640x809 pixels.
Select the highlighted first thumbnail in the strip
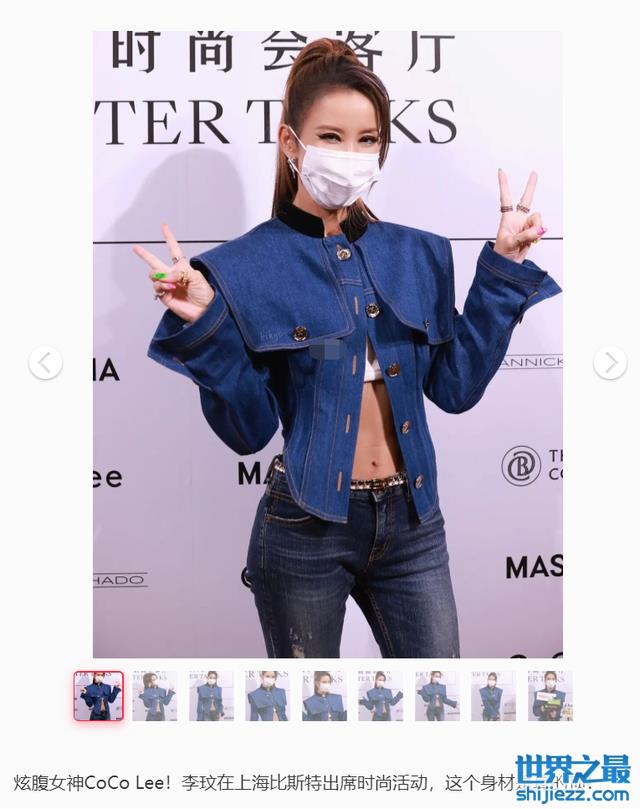[x=98, y=696]
